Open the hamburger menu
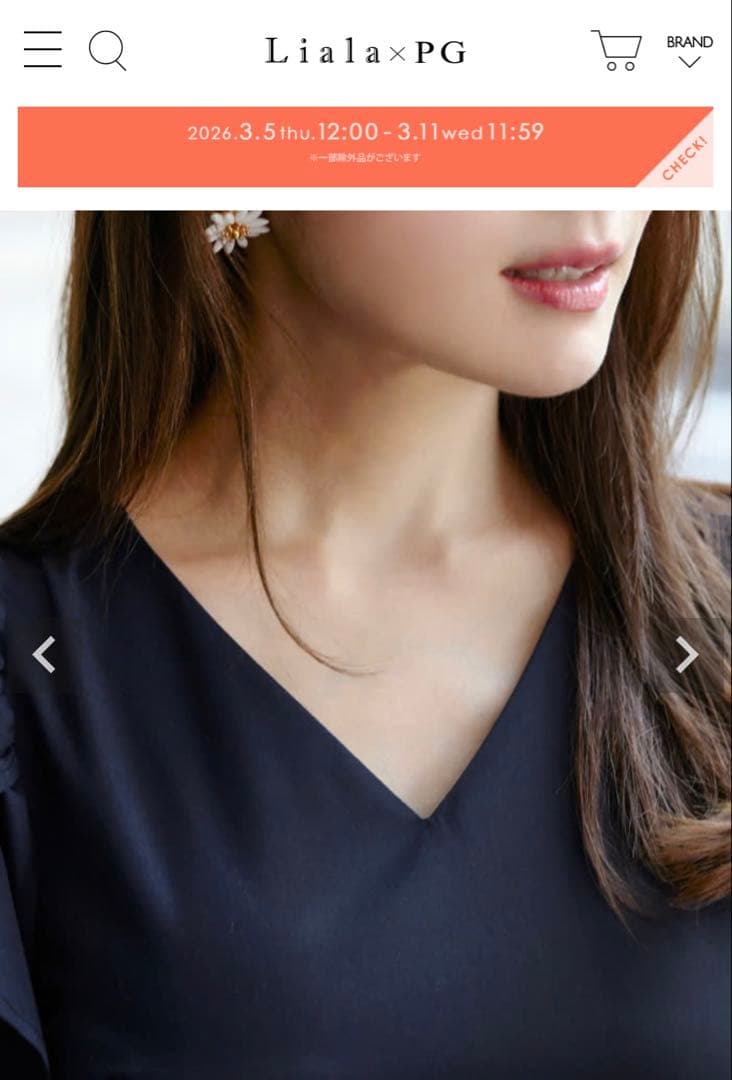This screenshot has width=732, height=1080. [x=43, y=49]
